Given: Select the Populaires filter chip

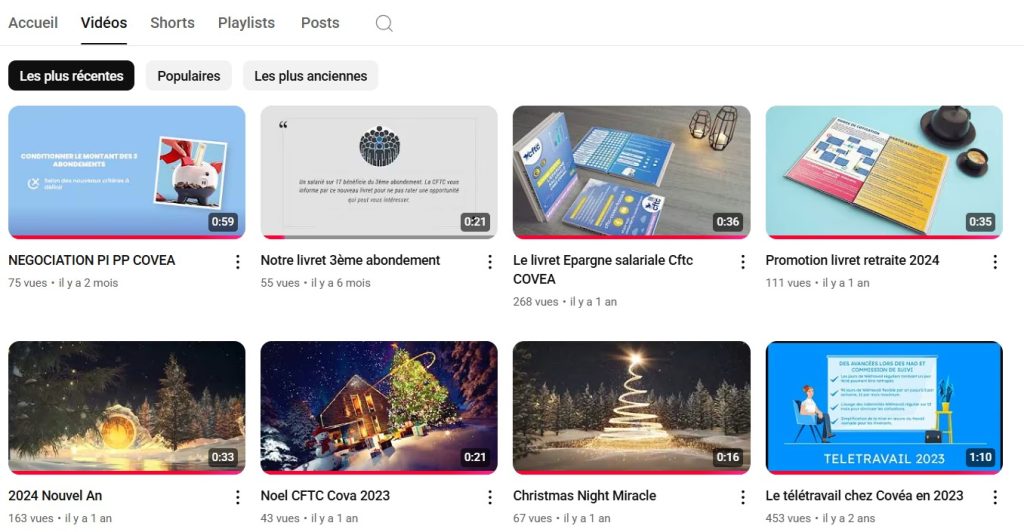Looking at the screenshot, I should point(188,76).
